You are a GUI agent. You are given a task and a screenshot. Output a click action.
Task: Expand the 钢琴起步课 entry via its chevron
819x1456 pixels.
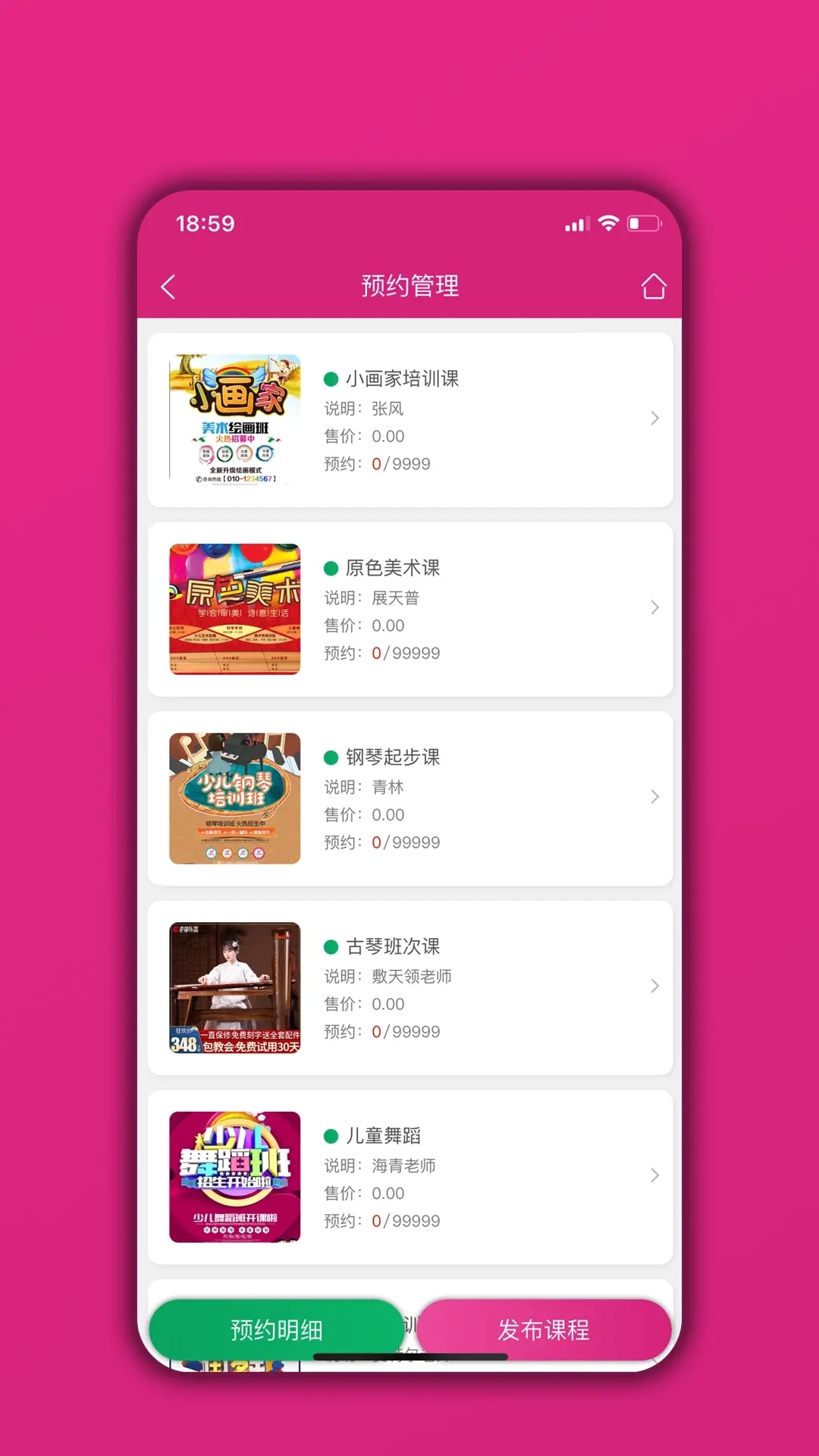coord(654,796)
